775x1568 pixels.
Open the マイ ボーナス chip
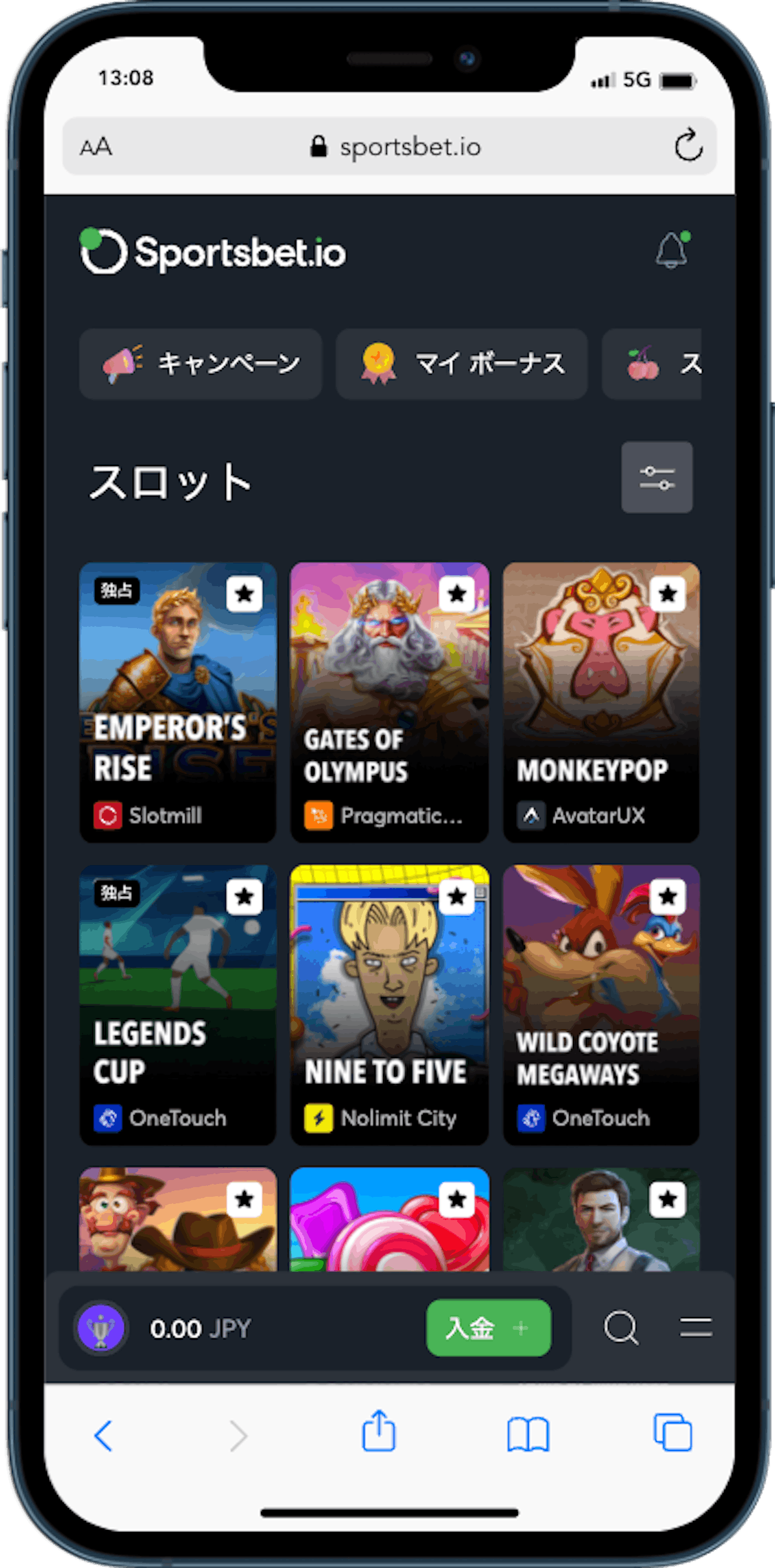tap(461, 363)
